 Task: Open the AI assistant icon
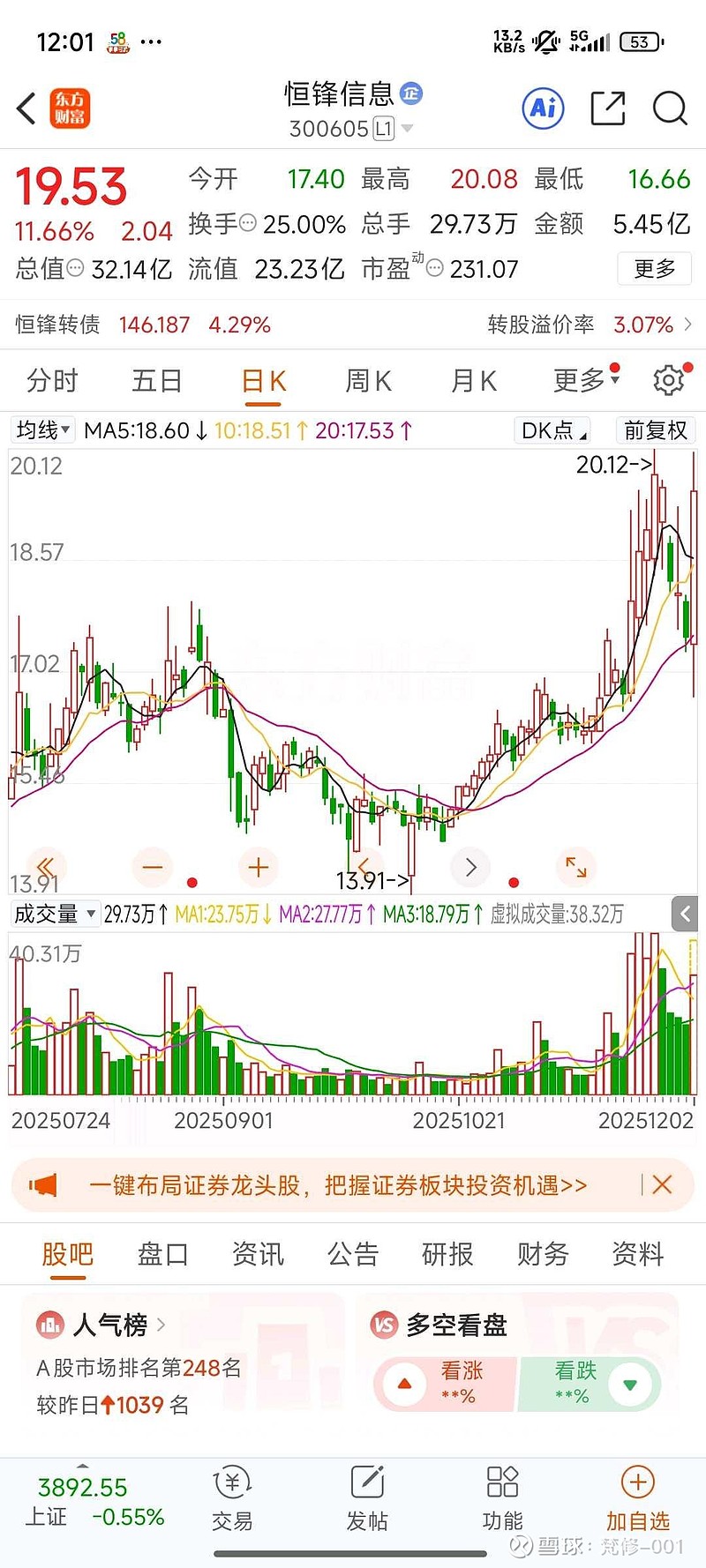544,108
